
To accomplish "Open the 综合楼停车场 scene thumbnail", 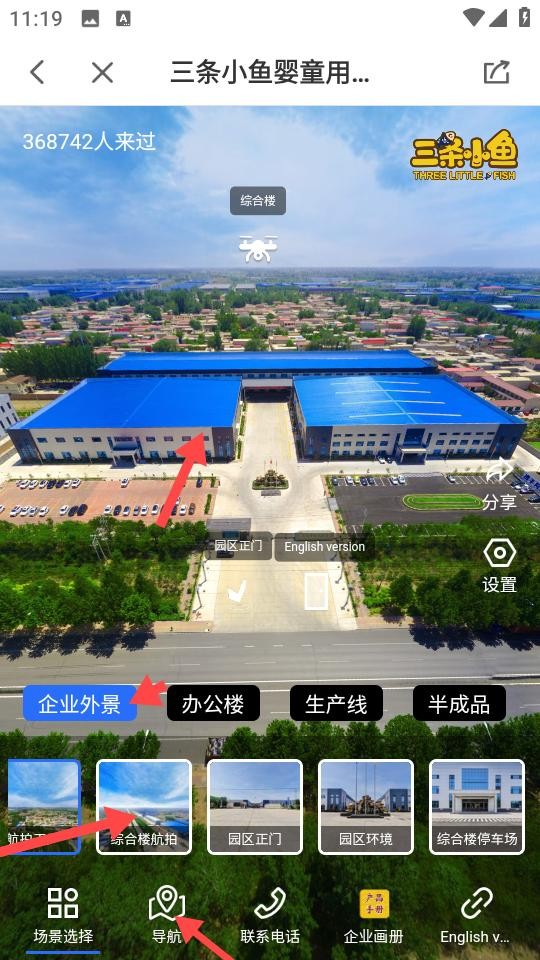I will (477, 807).
